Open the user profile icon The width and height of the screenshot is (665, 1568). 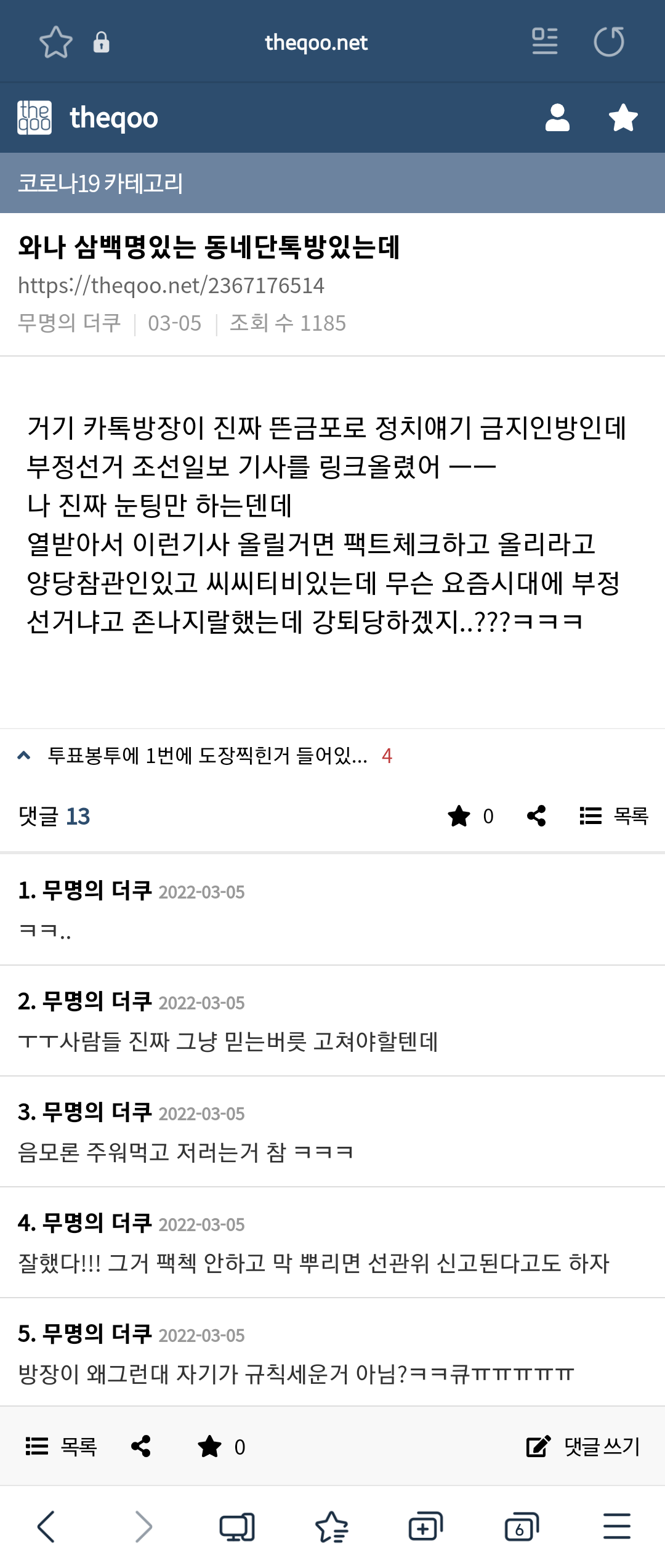[x=557, y=118]
